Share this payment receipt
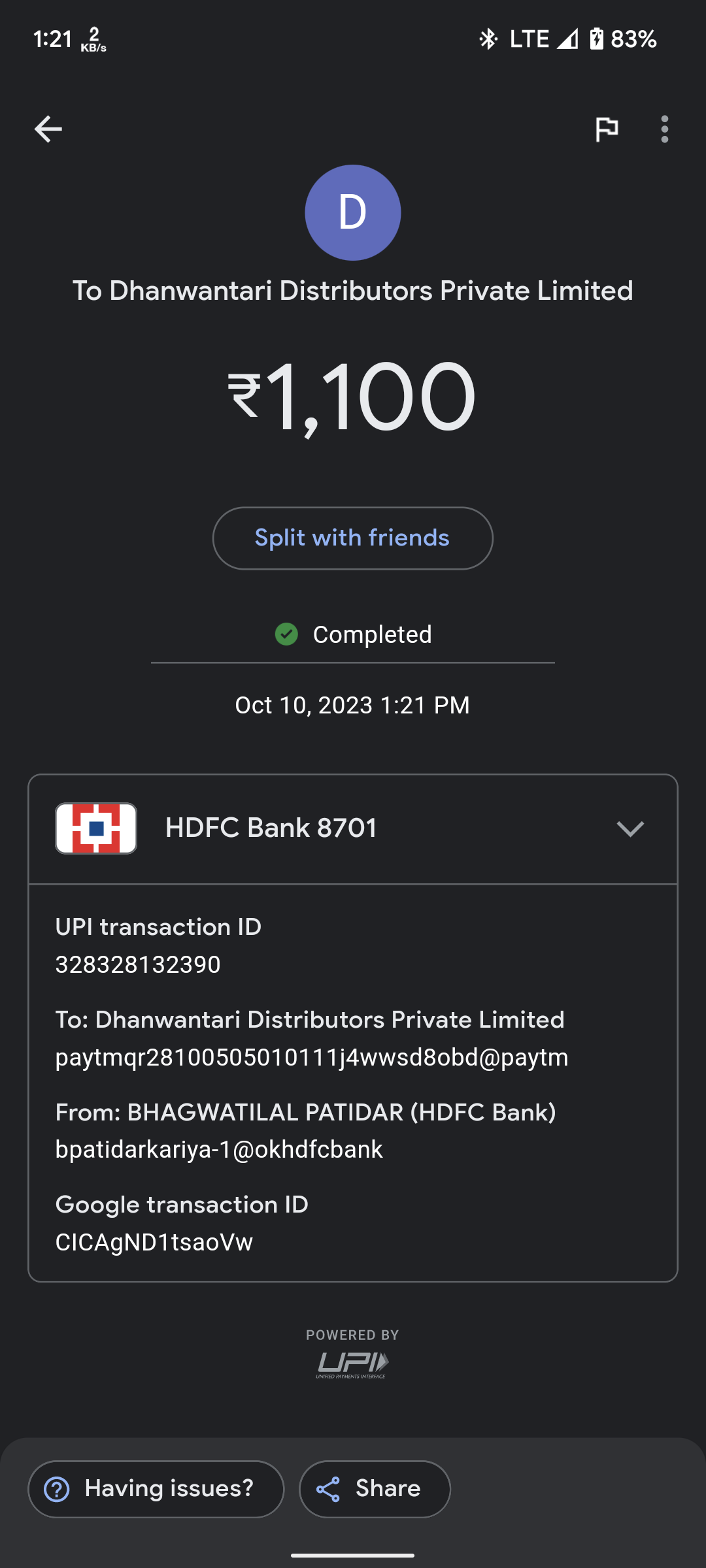706x1568 pixels. (375, 1488)
